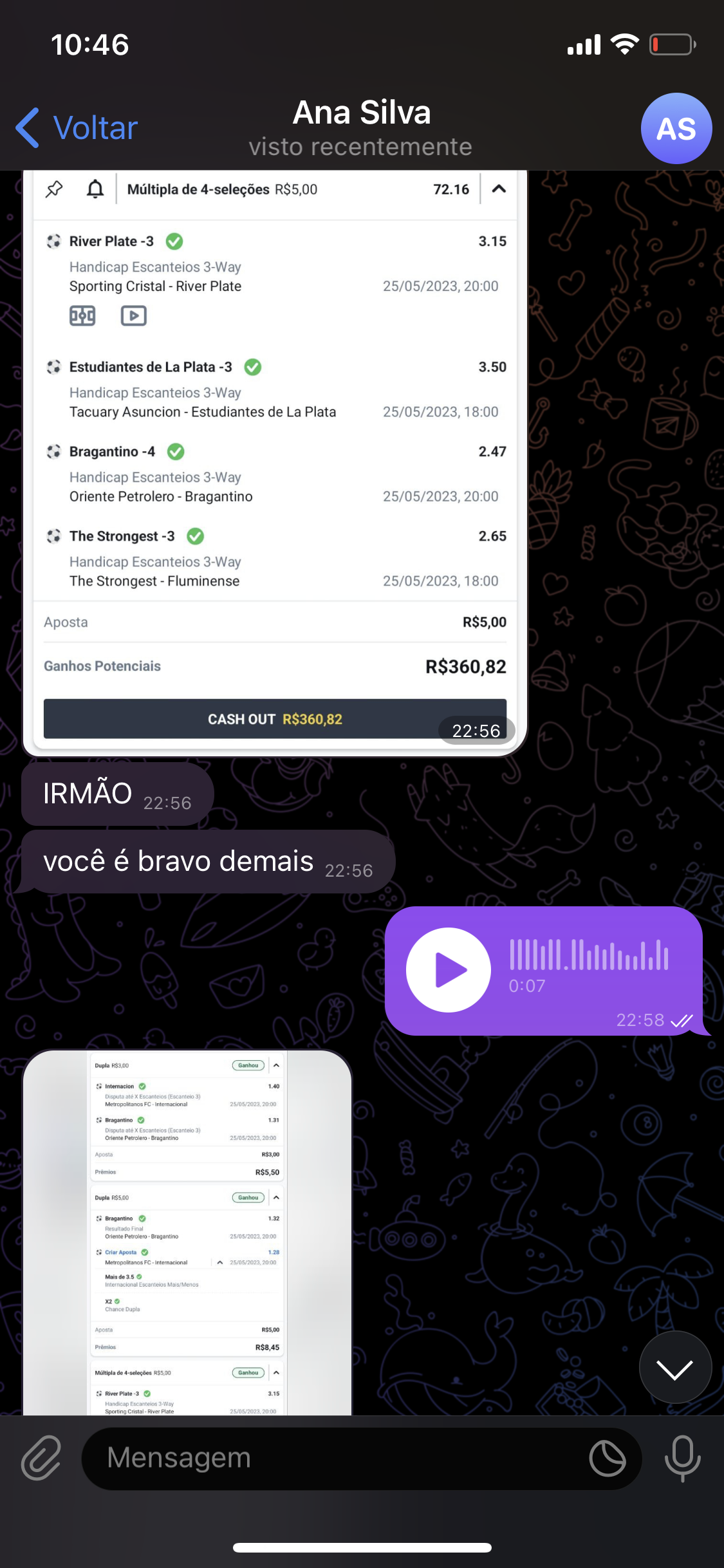
Task: Go back via the Voltar button
Action: (77, 127)
